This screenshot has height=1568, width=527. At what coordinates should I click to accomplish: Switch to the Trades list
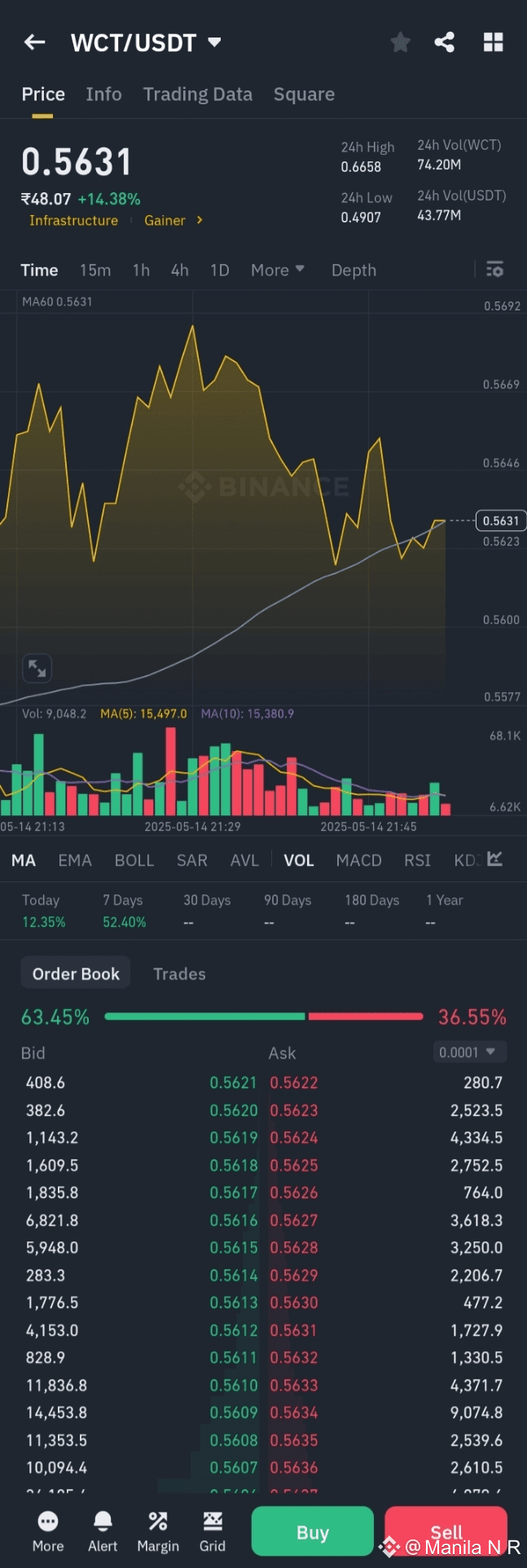(179, 974)
